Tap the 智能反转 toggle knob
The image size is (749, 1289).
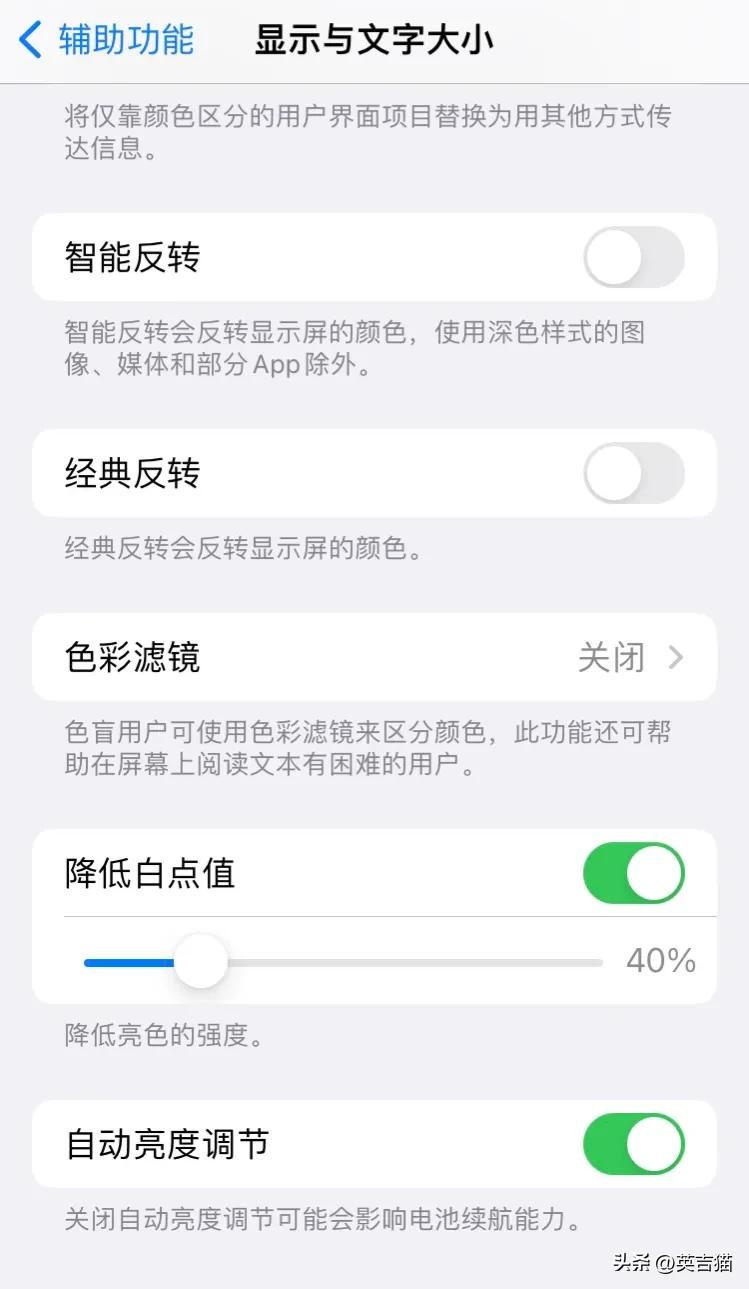[656, 257]
